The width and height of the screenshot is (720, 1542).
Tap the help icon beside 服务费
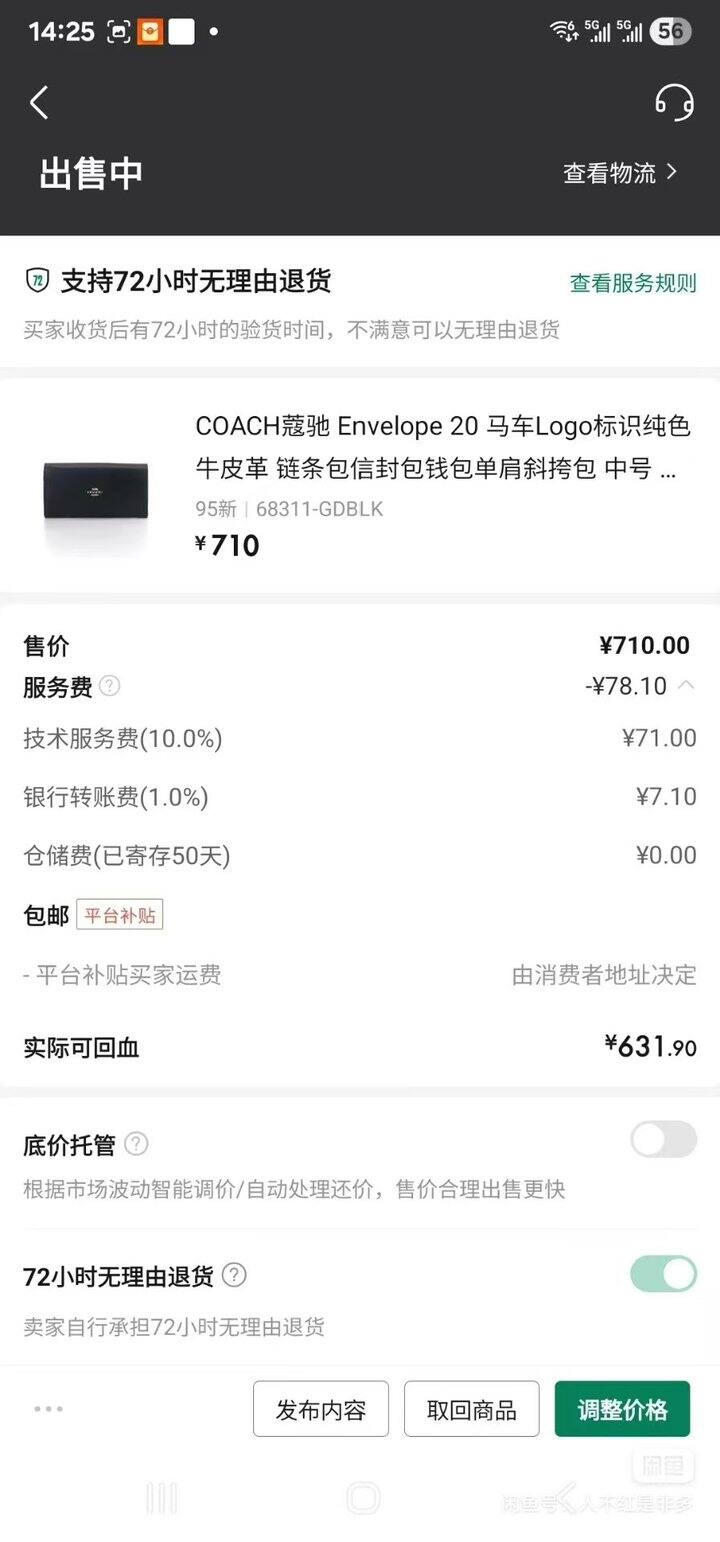pos(110,686)
